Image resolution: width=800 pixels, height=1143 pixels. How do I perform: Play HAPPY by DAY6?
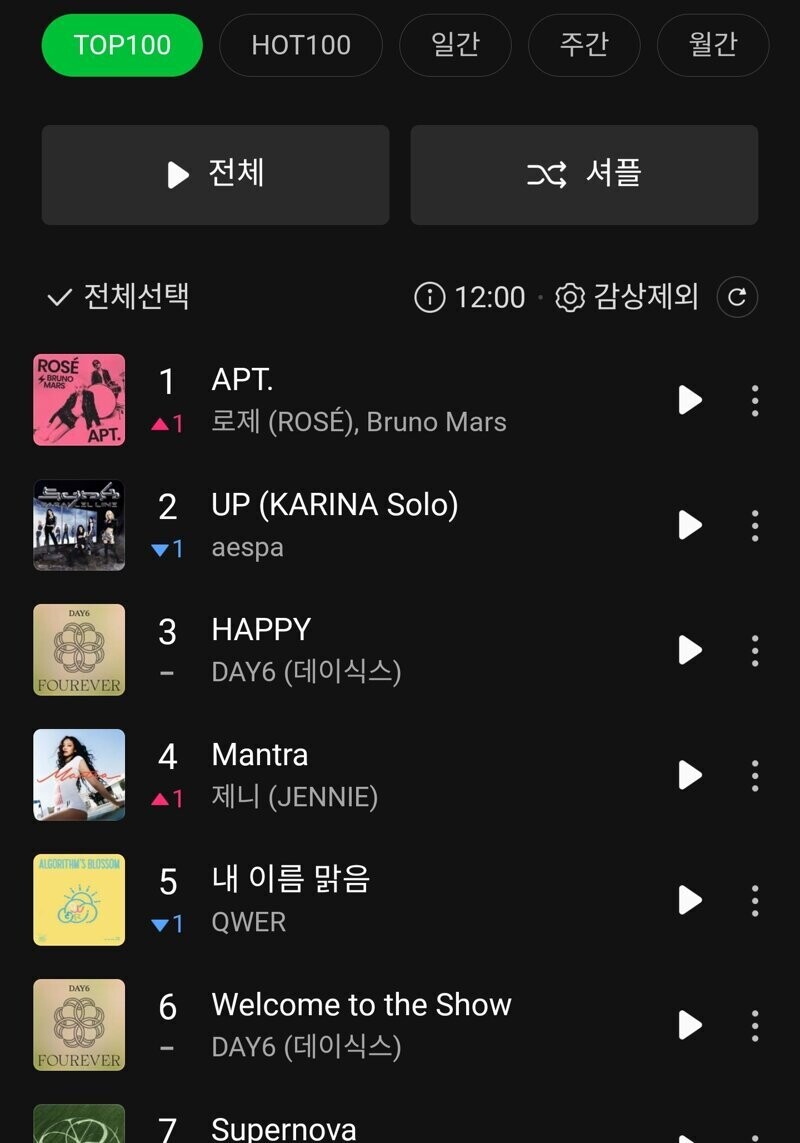(x=689, y=650)
